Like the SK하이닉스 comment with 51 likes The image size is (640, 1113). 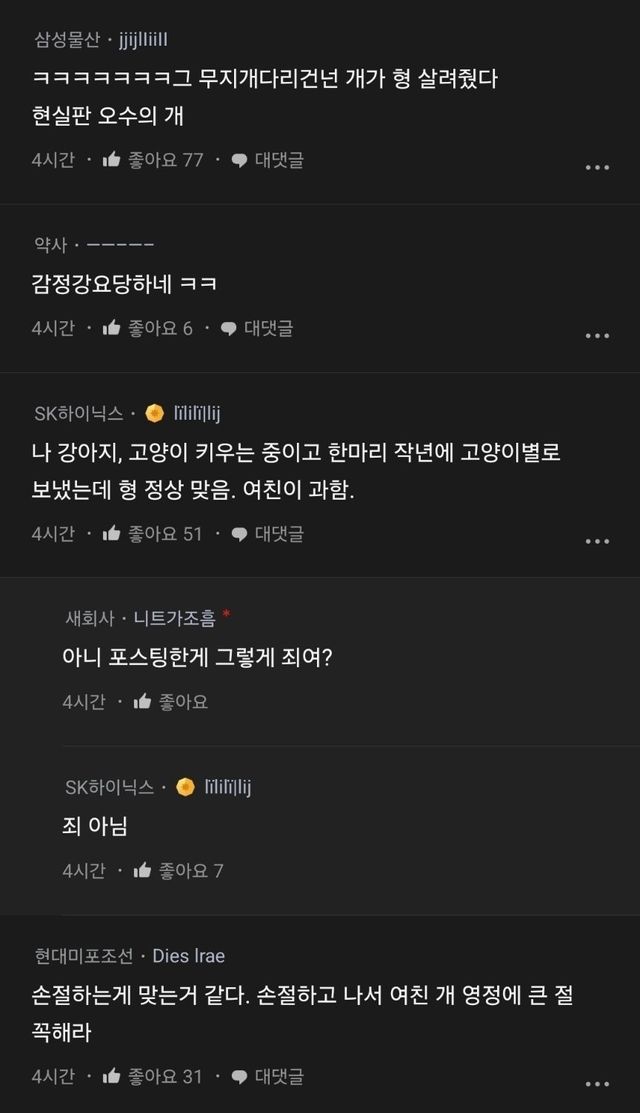(x=153, y=534)
